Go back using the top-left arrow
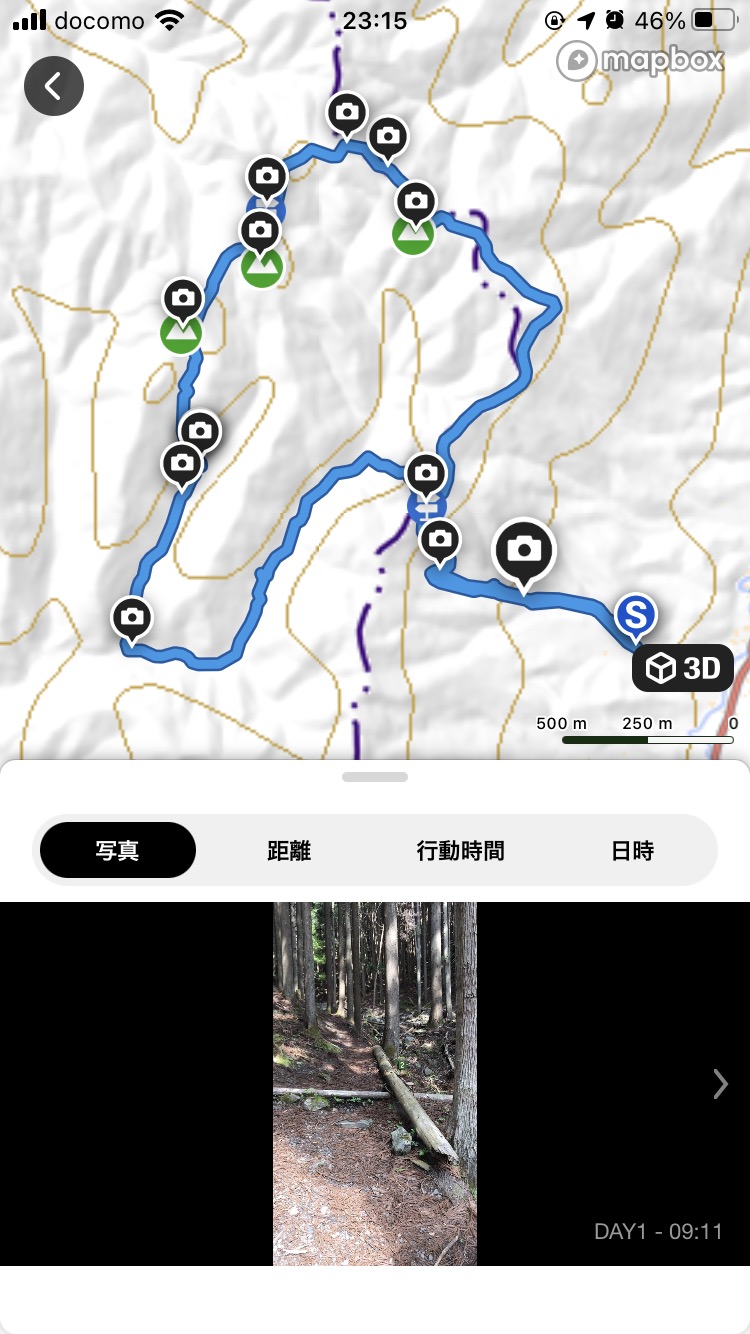 pyautogui.click(x=54, y=86)
